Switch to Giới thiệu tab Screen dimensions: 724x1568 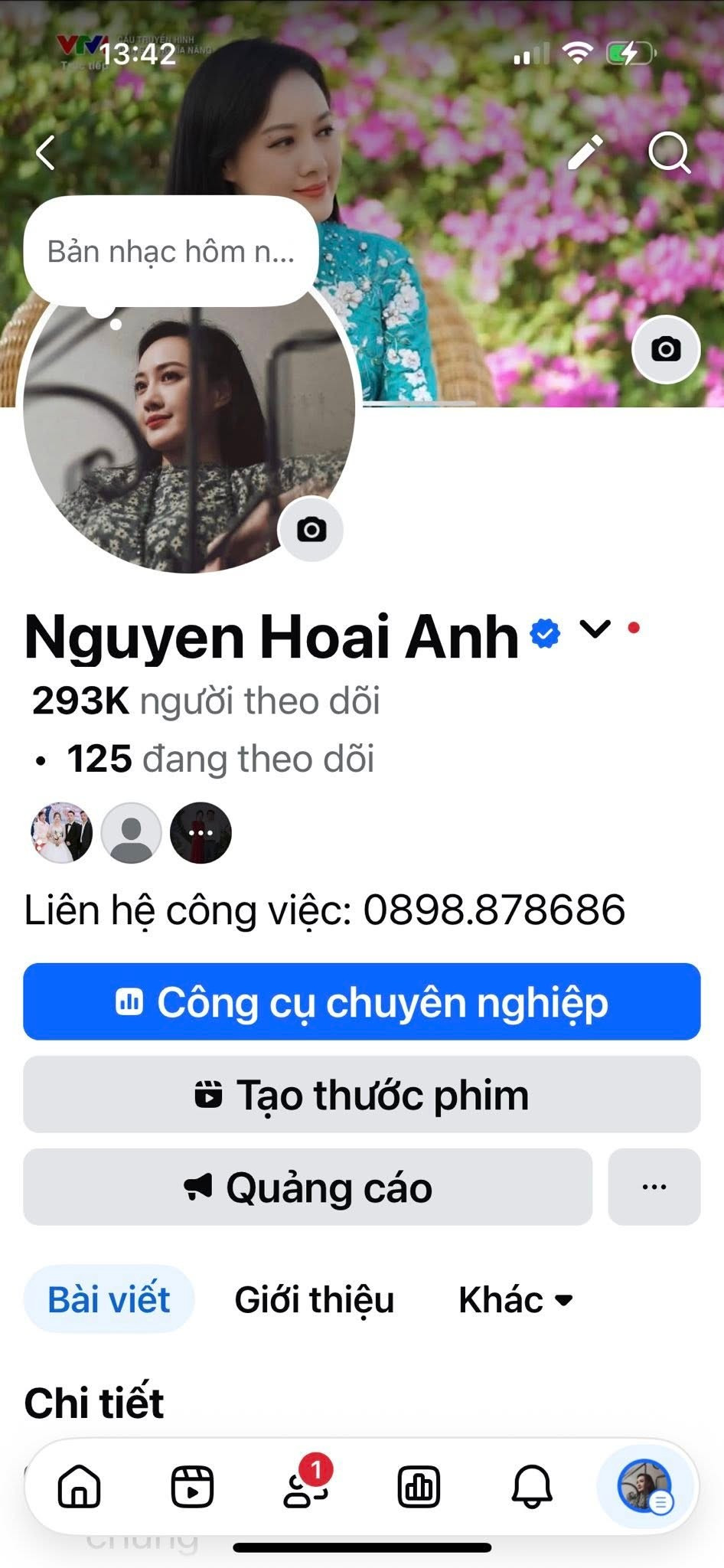tap(314, 1299)
